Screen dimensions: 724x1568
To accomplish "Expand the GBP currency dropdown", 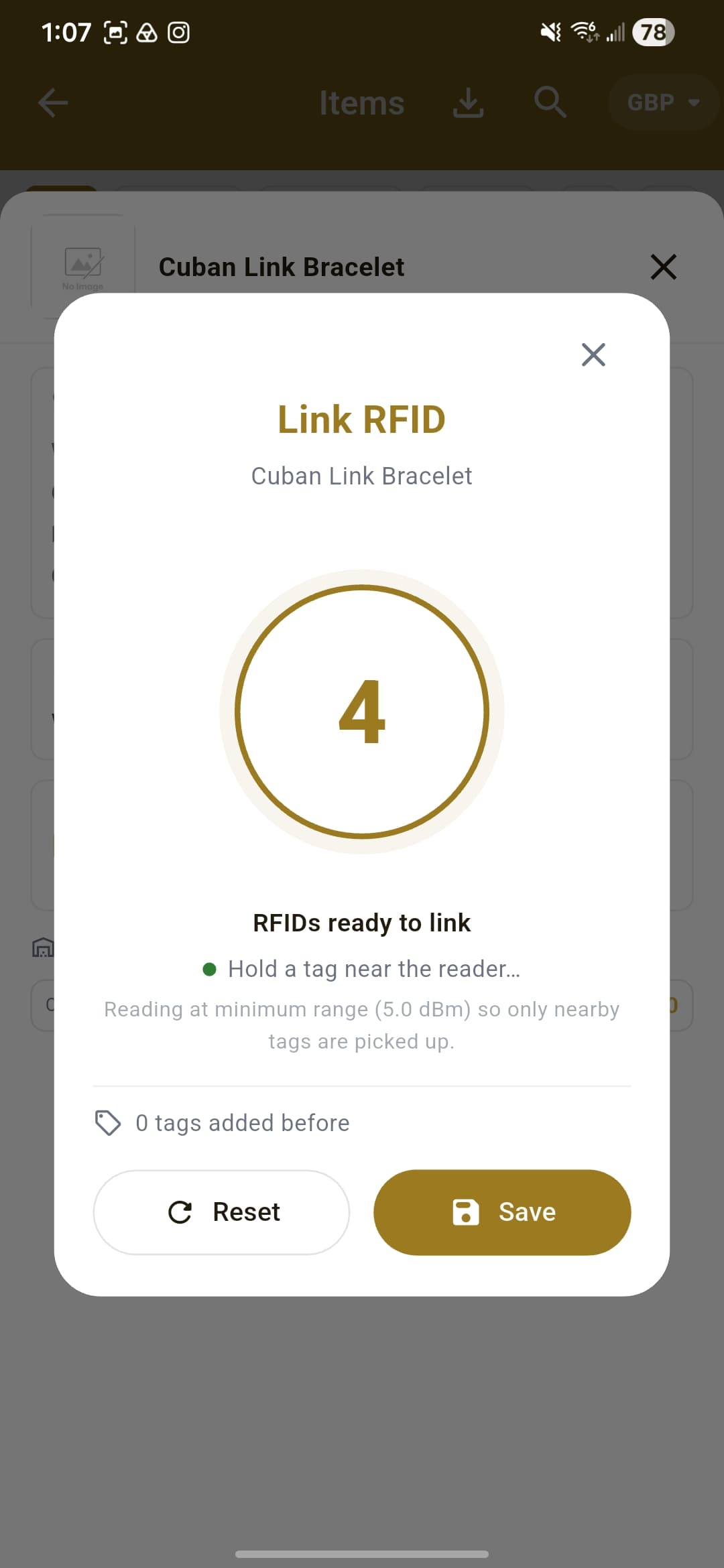I will (663, 103).
